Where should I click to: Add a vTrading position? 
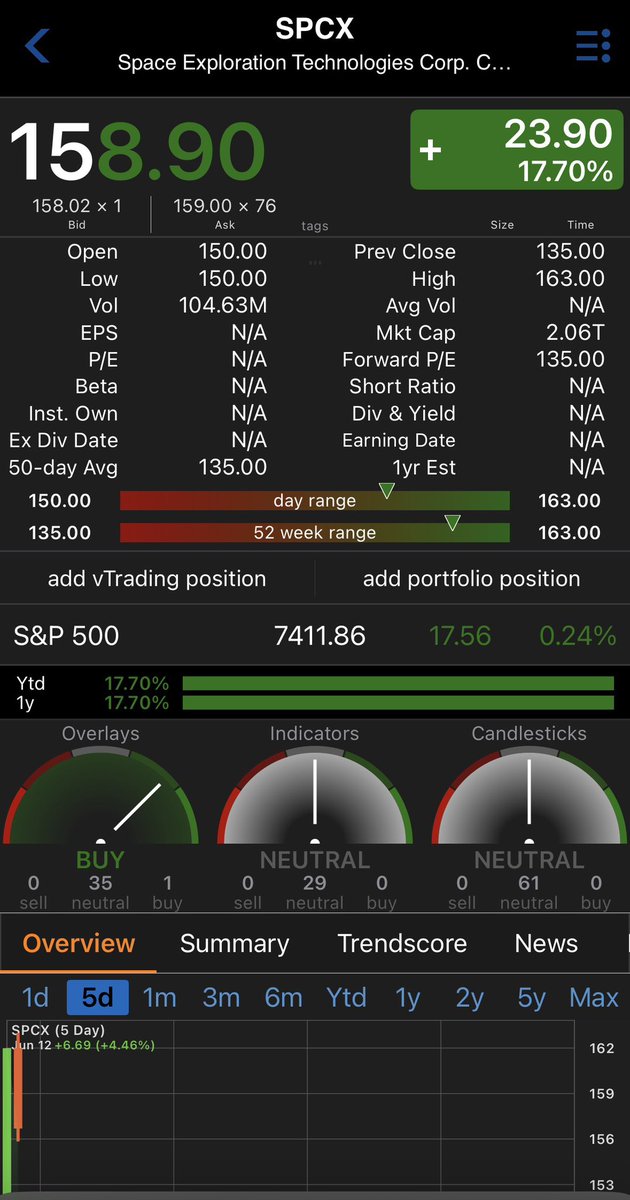157,578
